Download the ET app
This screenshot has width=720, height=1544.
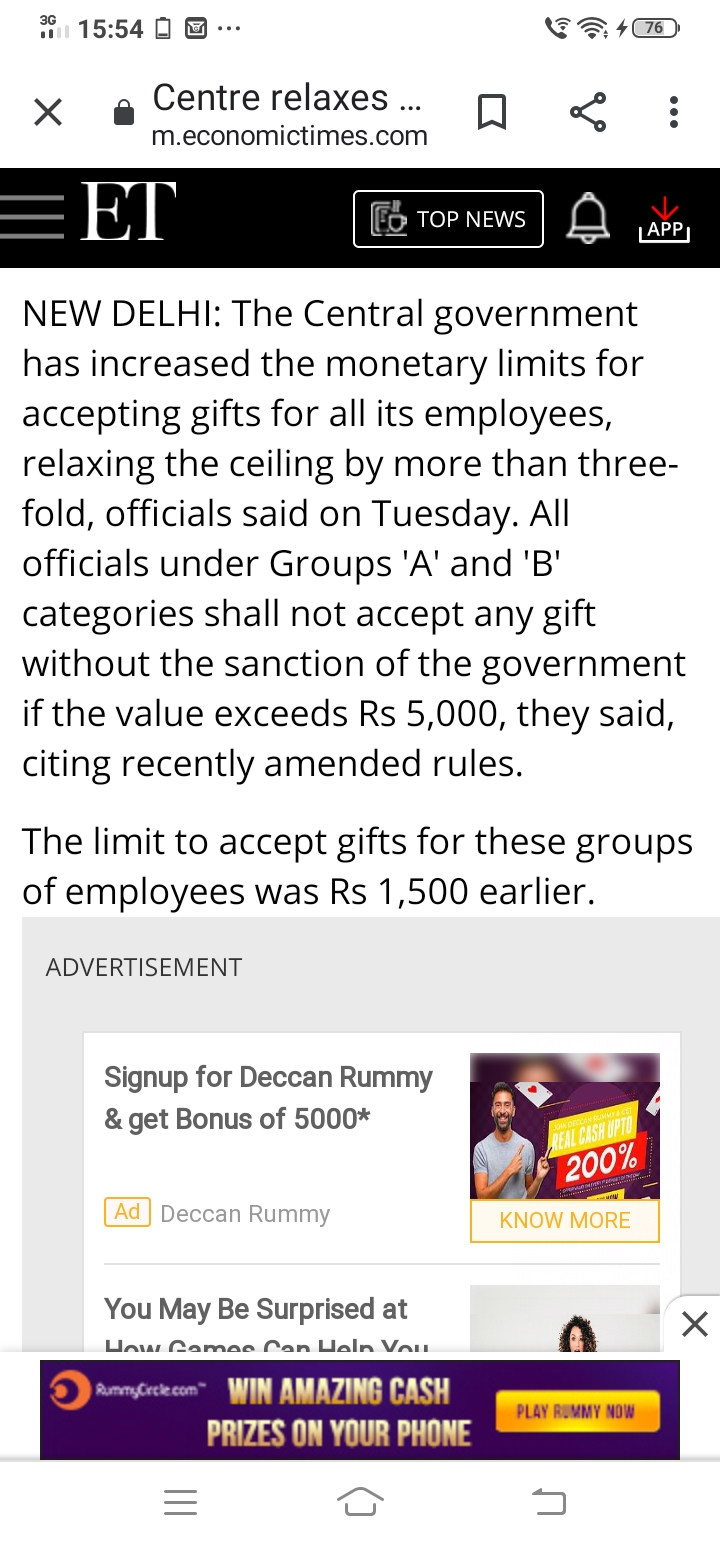tap(664, 219)
